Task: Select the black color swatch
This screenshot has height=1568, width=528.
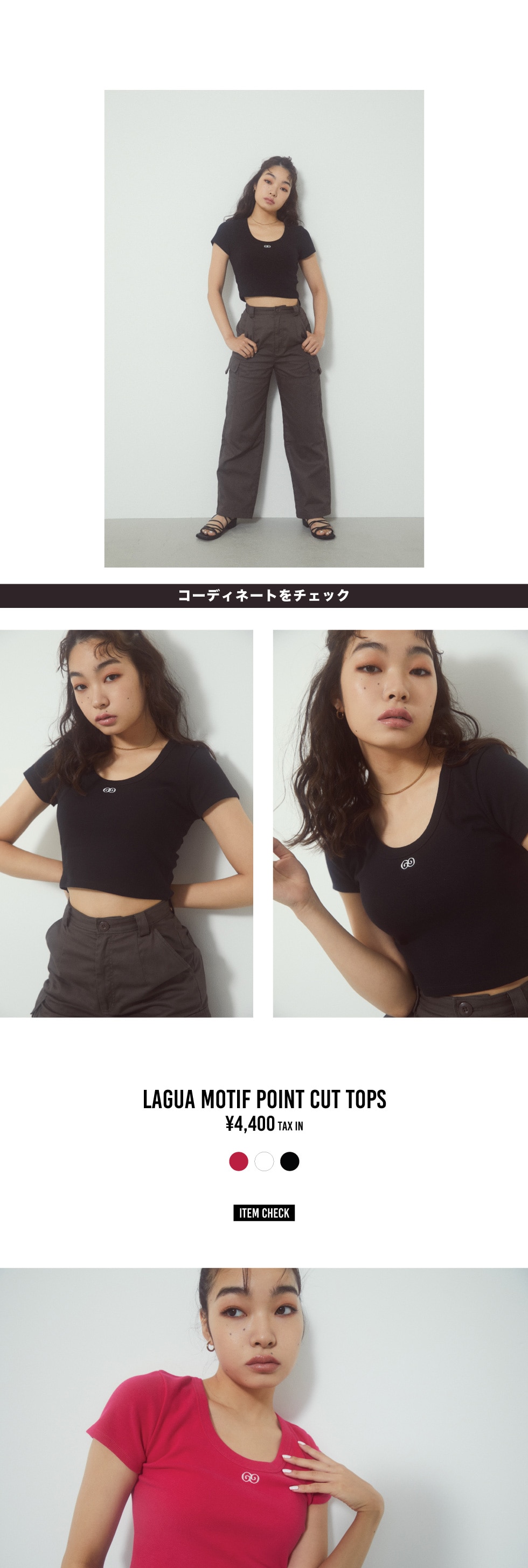Action: 289,1161
